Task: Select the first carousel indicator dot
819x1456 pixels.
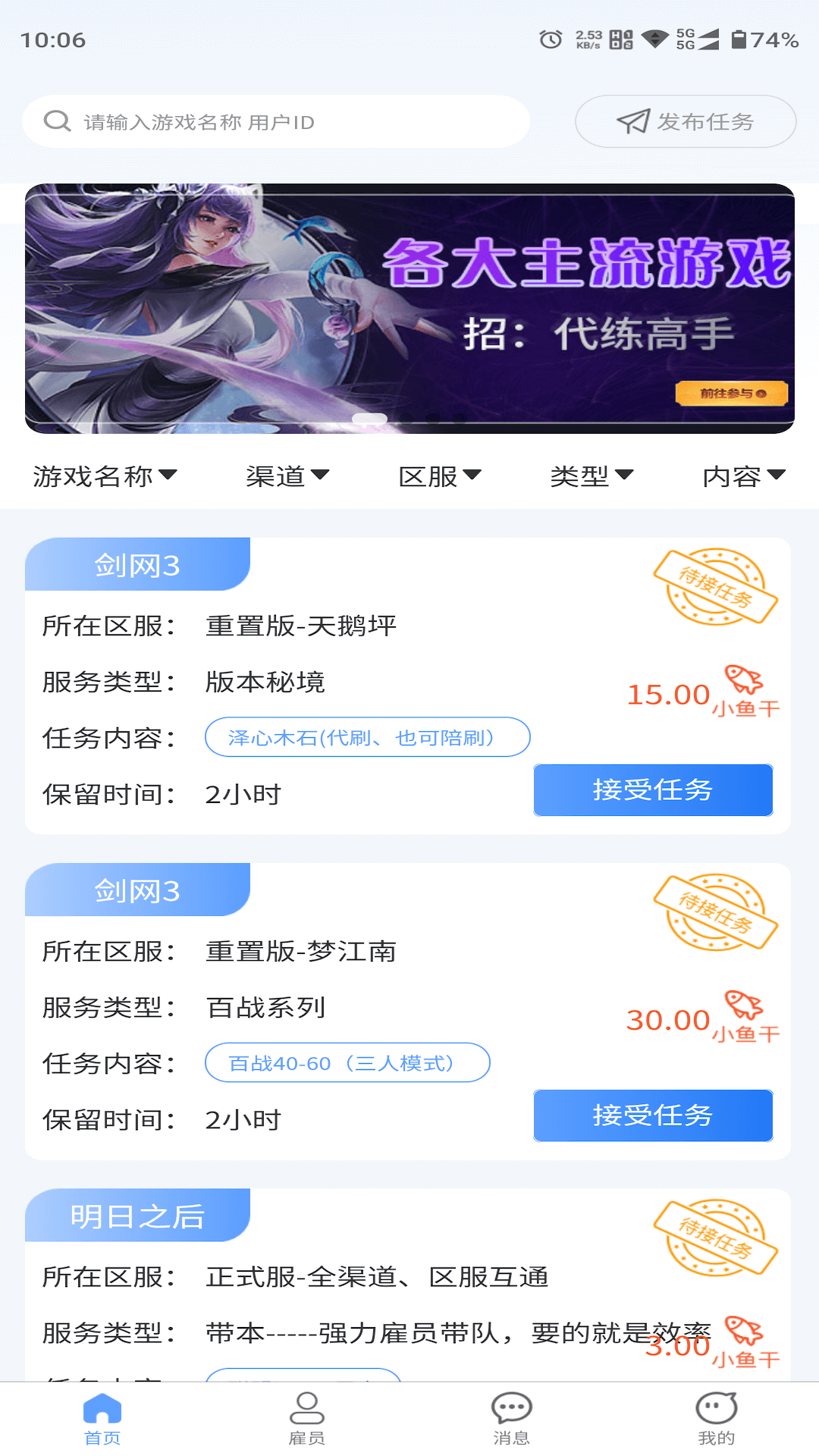Action: (371, 416)
